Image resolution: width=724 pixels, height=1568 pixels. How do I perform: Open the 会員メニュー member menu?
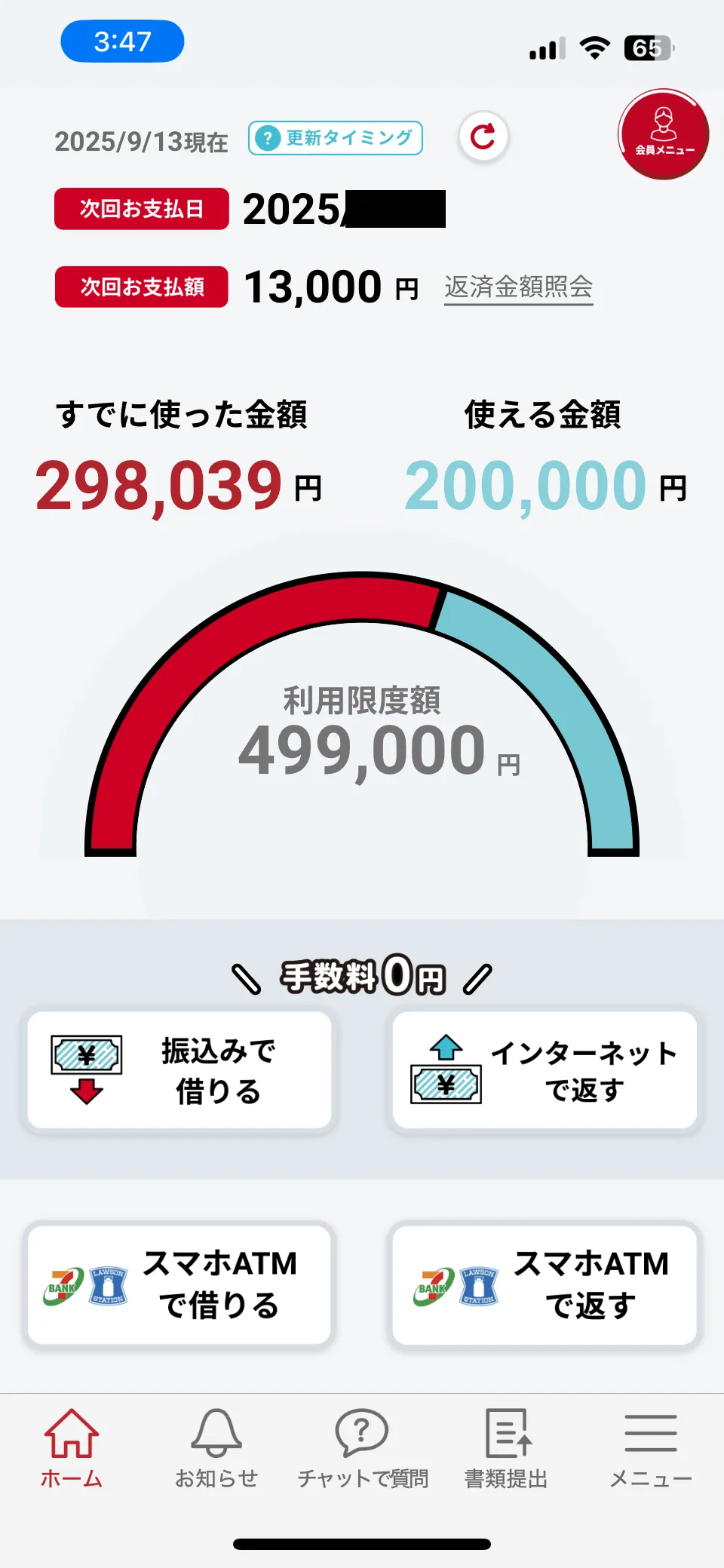pyautogui.click(x=664, y=134)
